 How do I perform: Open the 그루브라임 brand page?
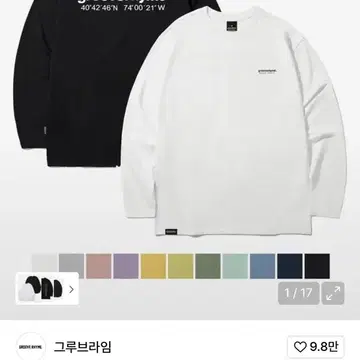click(x=83, y=347)
